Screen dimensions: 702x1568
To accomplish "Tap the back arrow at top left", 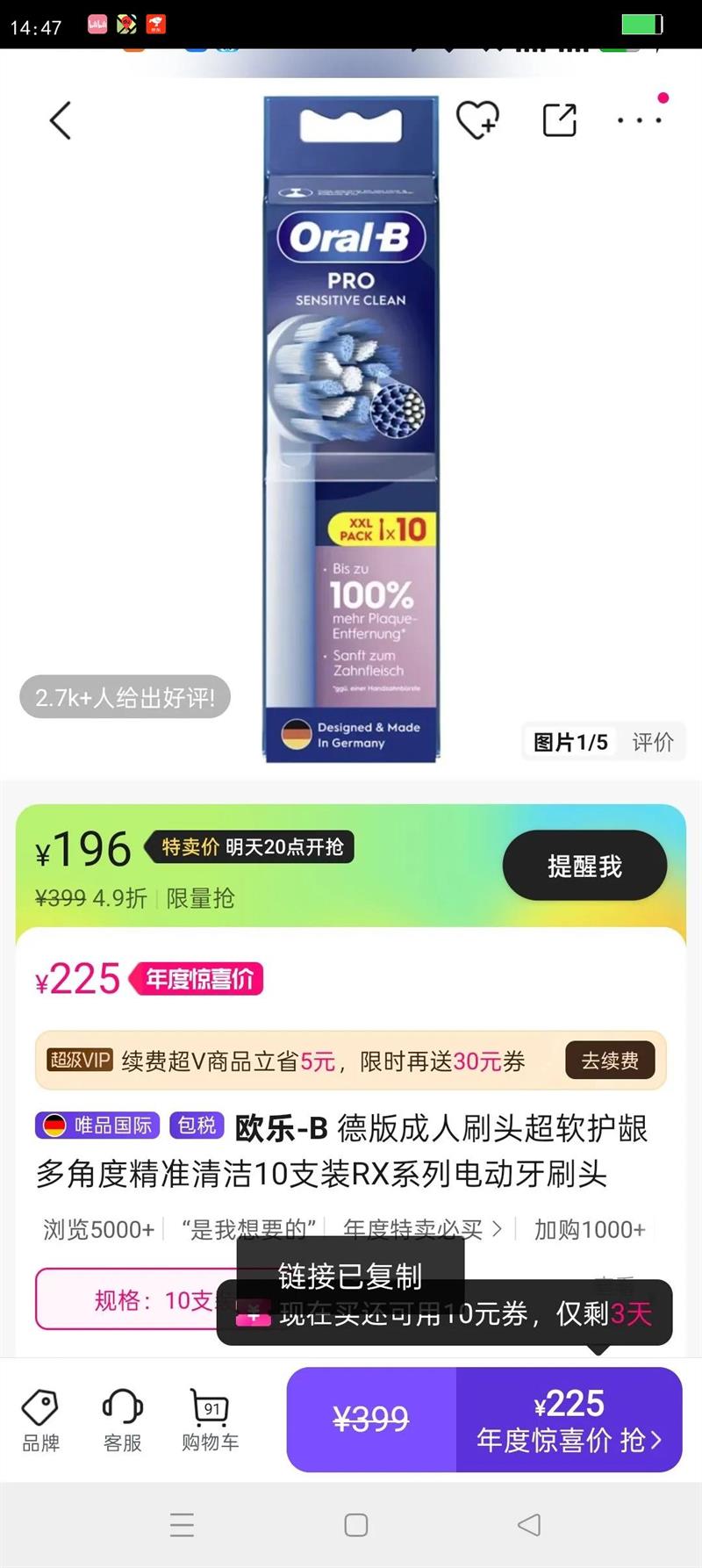I will click(x=60, y=119).
